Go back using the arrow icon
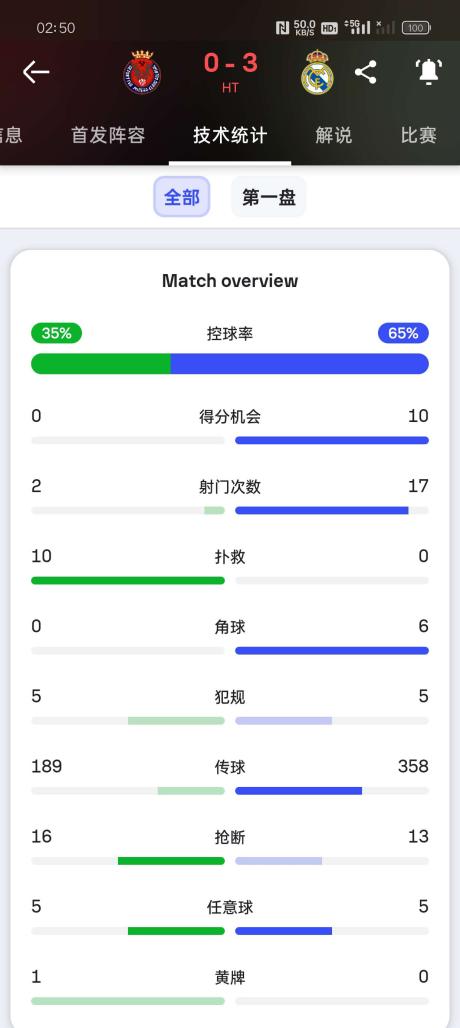The width and height of the screenshot is (460, 1028). tap(36, 72)
